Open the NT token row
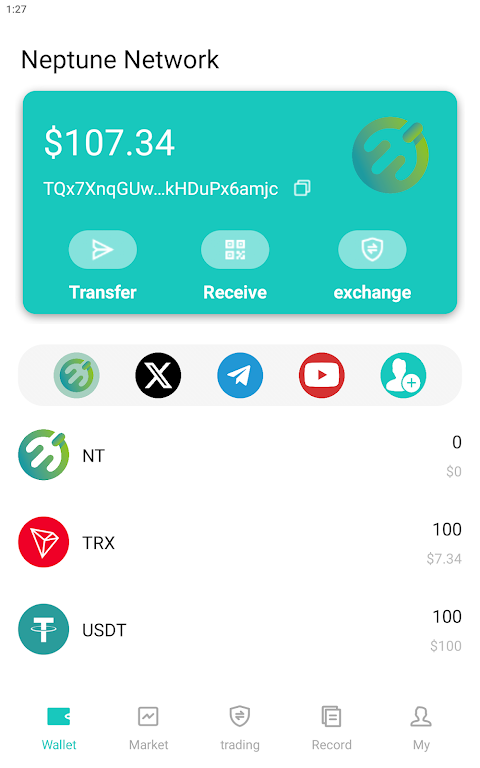This screenshot has height=768, width=480. 240,455
